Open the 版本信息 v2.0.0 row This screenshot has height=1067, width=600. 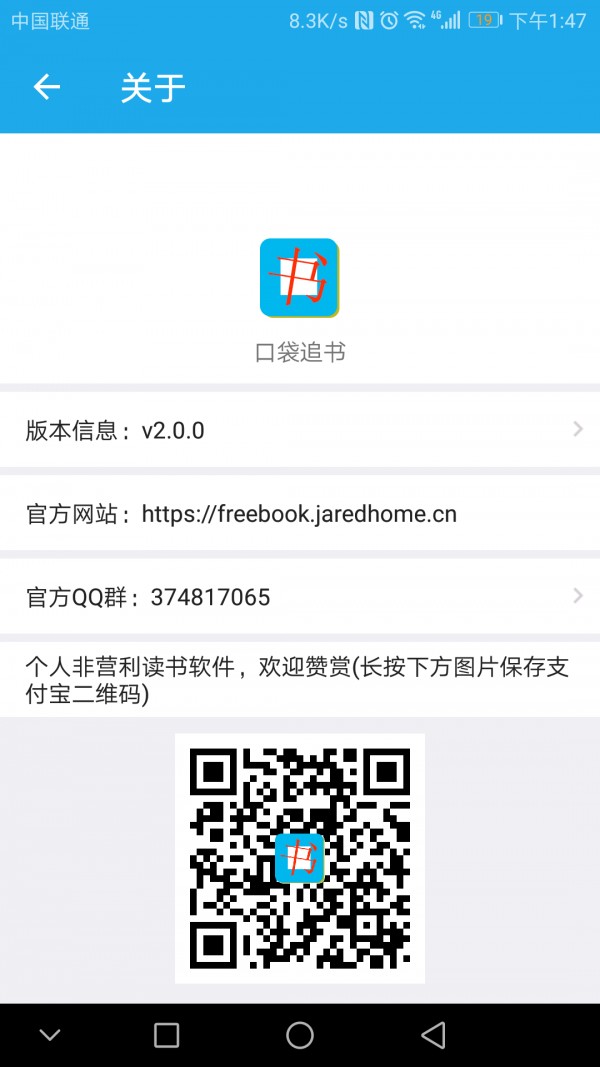click(x=300, y=430)
